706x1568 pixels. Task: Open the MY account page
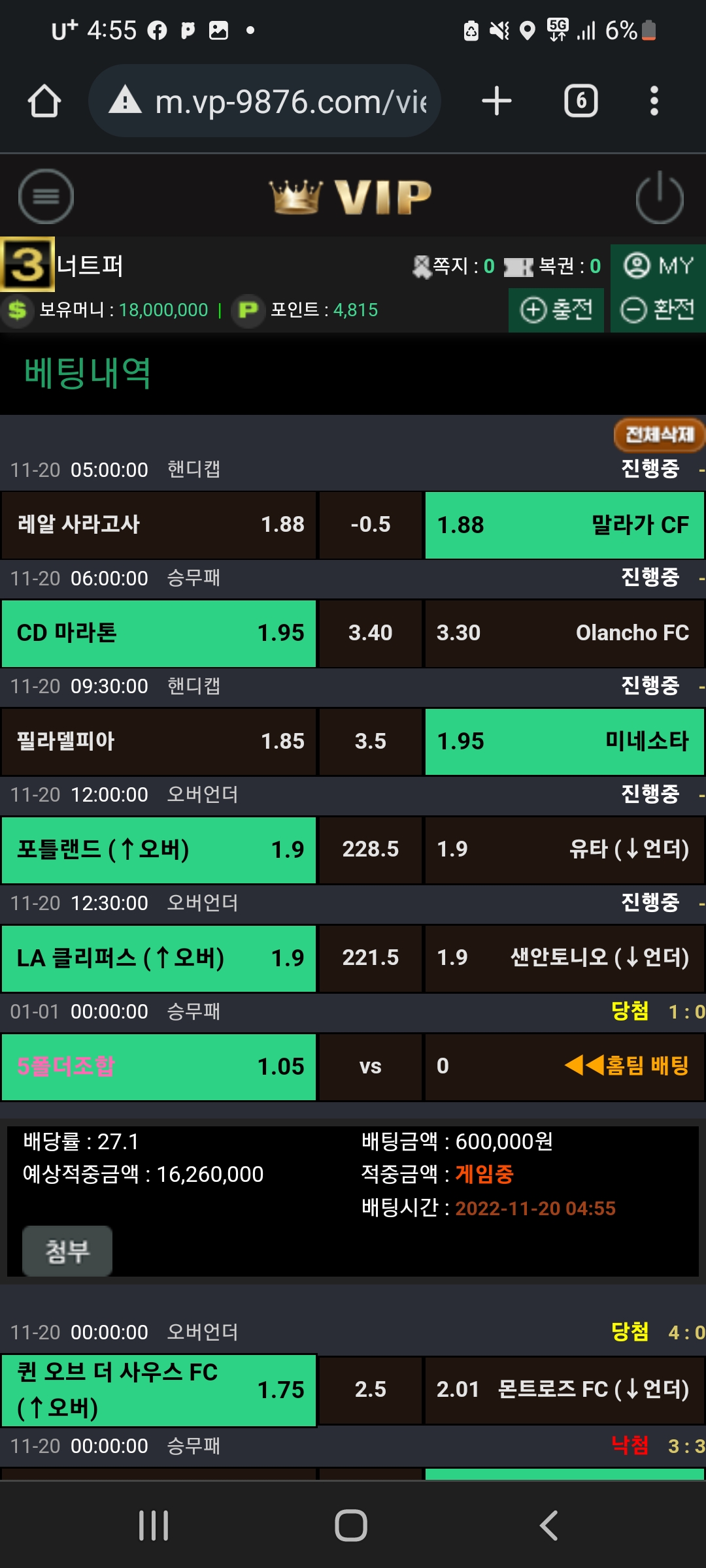(x=658, y=266)
